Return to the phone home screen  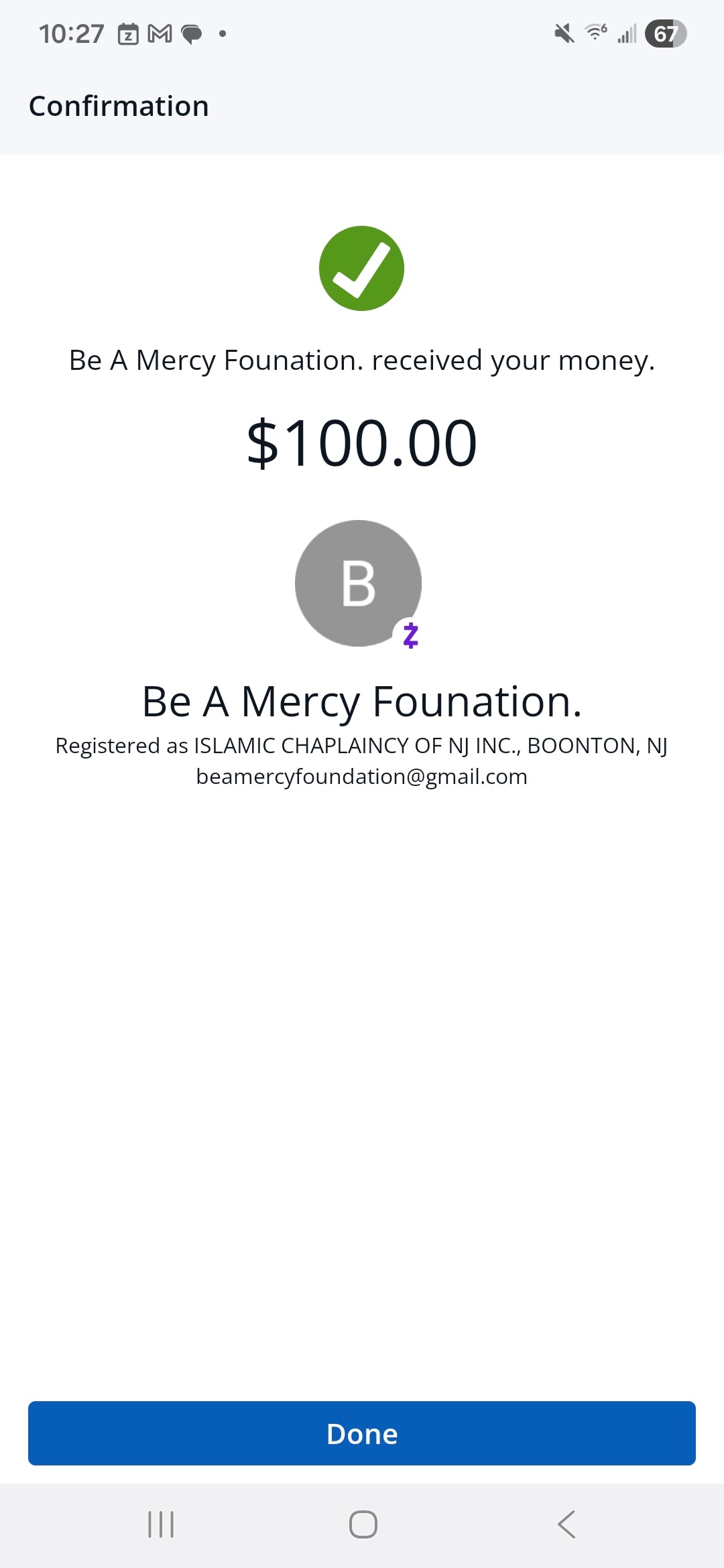[363, 1524]
